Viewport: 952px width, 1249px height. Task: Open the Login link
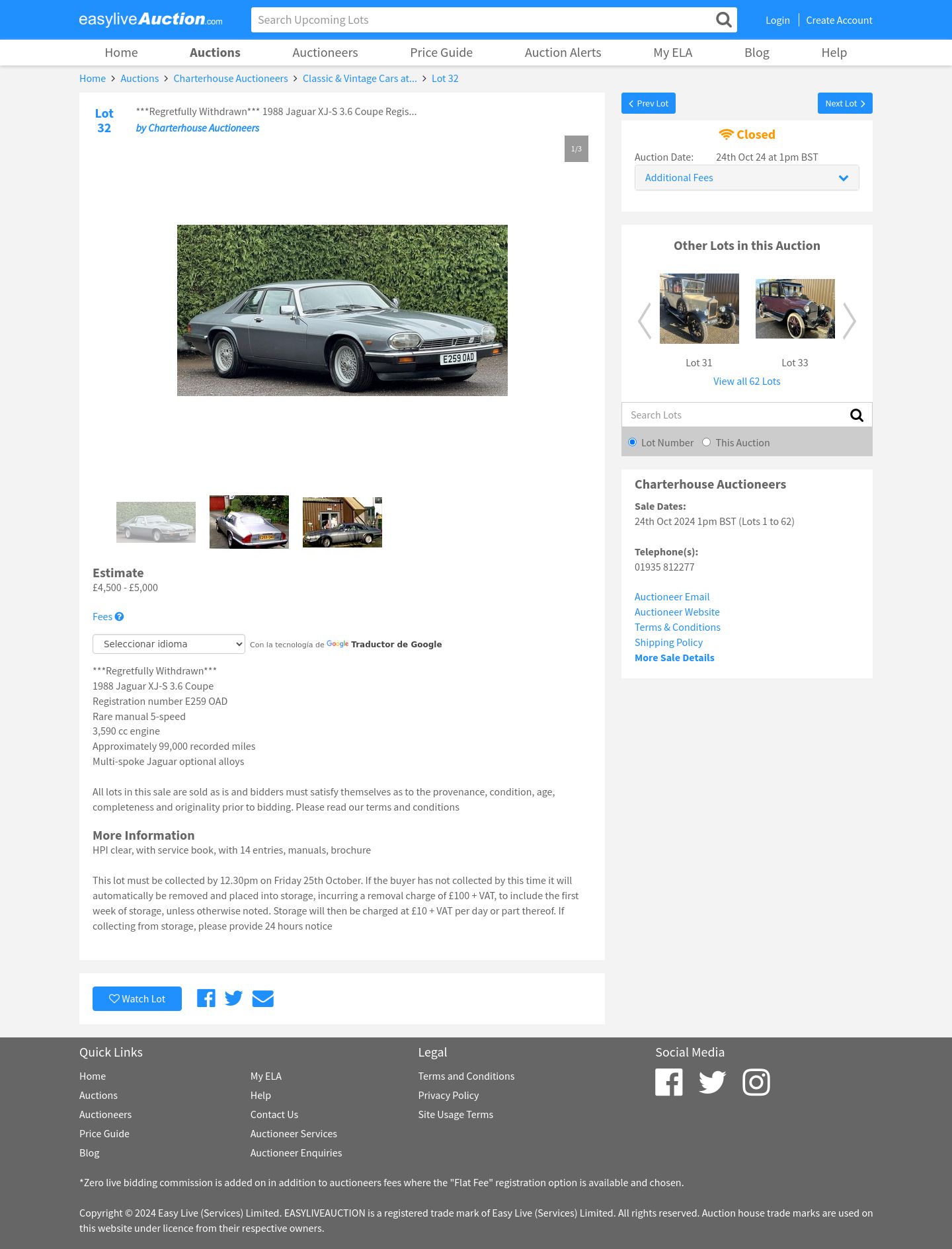(777, 20)
